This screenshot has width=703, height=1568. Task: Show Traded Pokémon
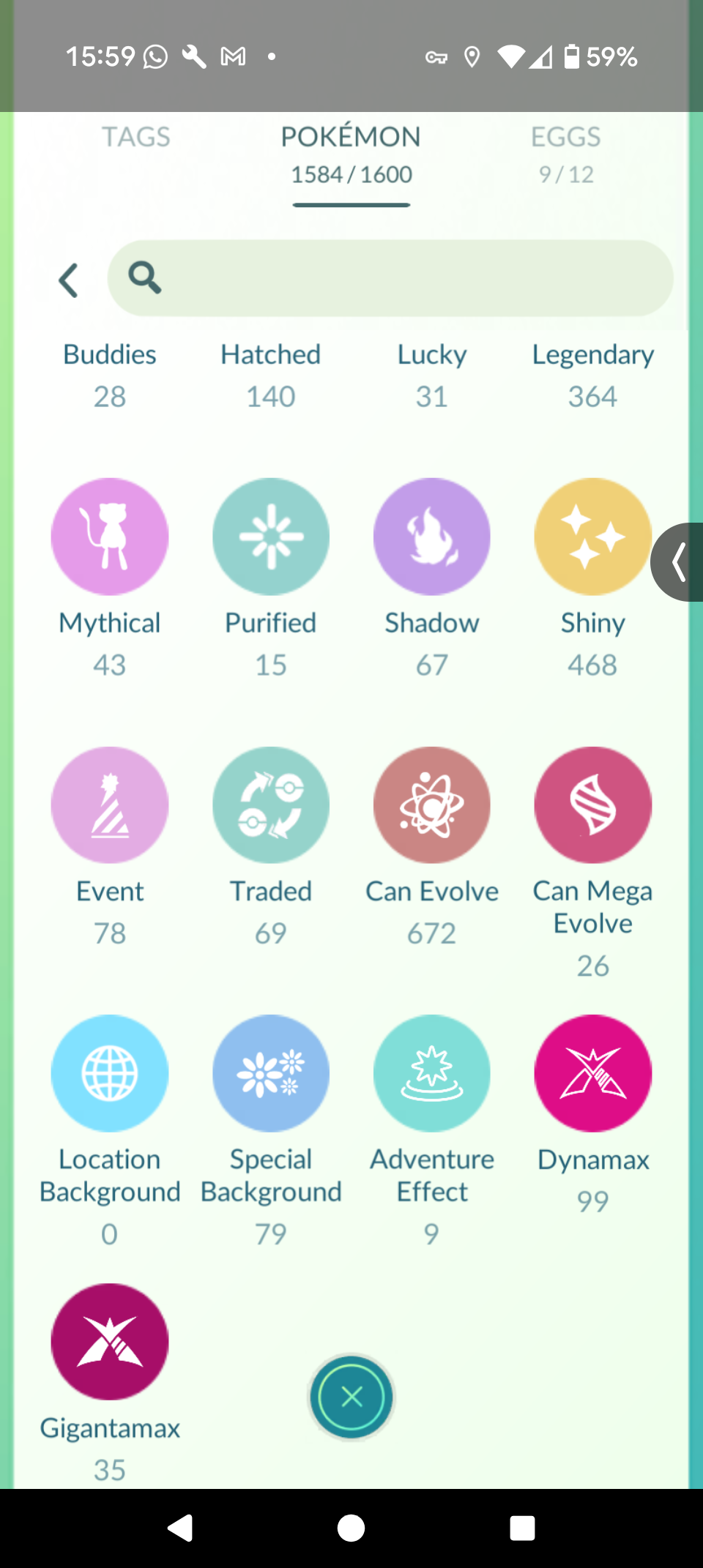tap(271, 805)
